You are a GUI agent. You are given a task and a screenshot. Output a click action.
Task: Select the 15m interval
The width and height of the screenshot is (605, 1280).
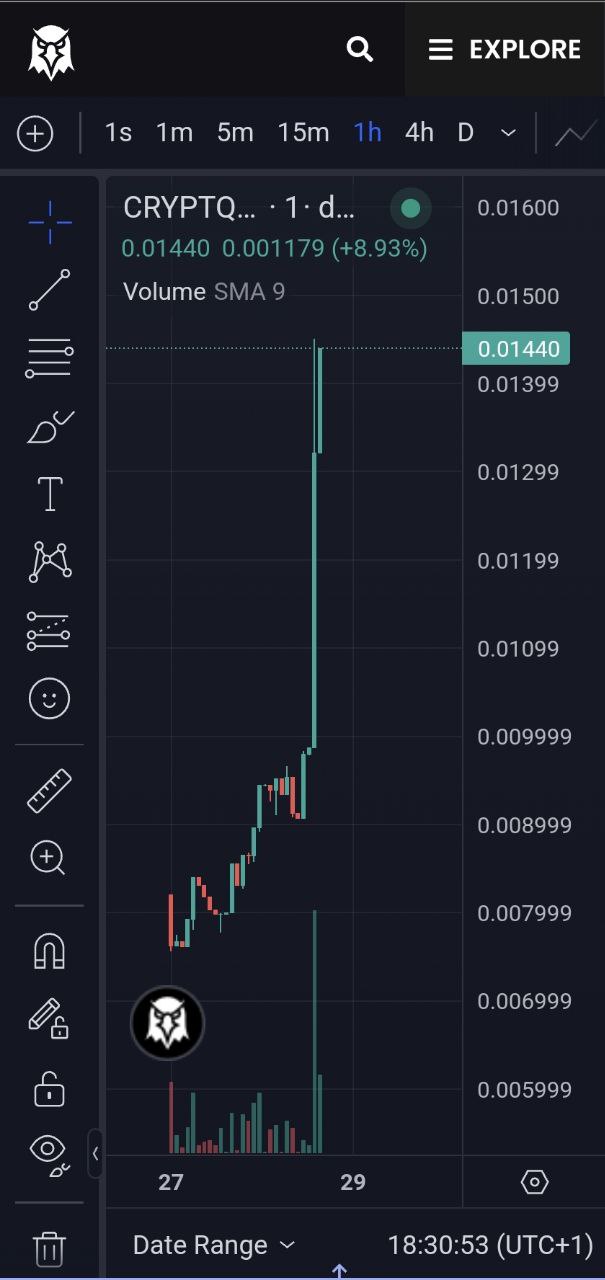(303, 132)
